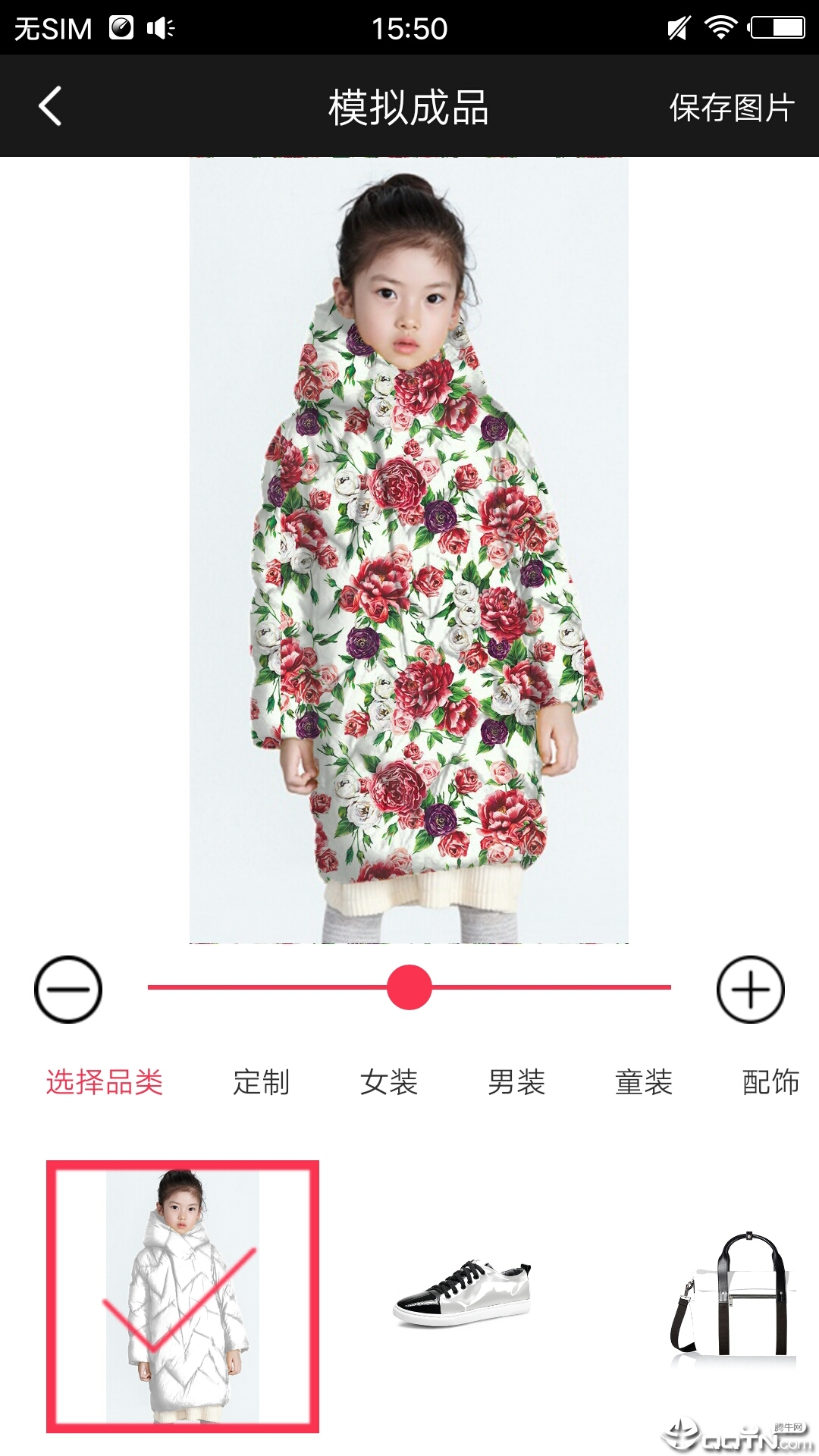Screen dimensions: 819x1456
Task: Tap 保存图片 to save the image
Action: (x=731, y=108)
